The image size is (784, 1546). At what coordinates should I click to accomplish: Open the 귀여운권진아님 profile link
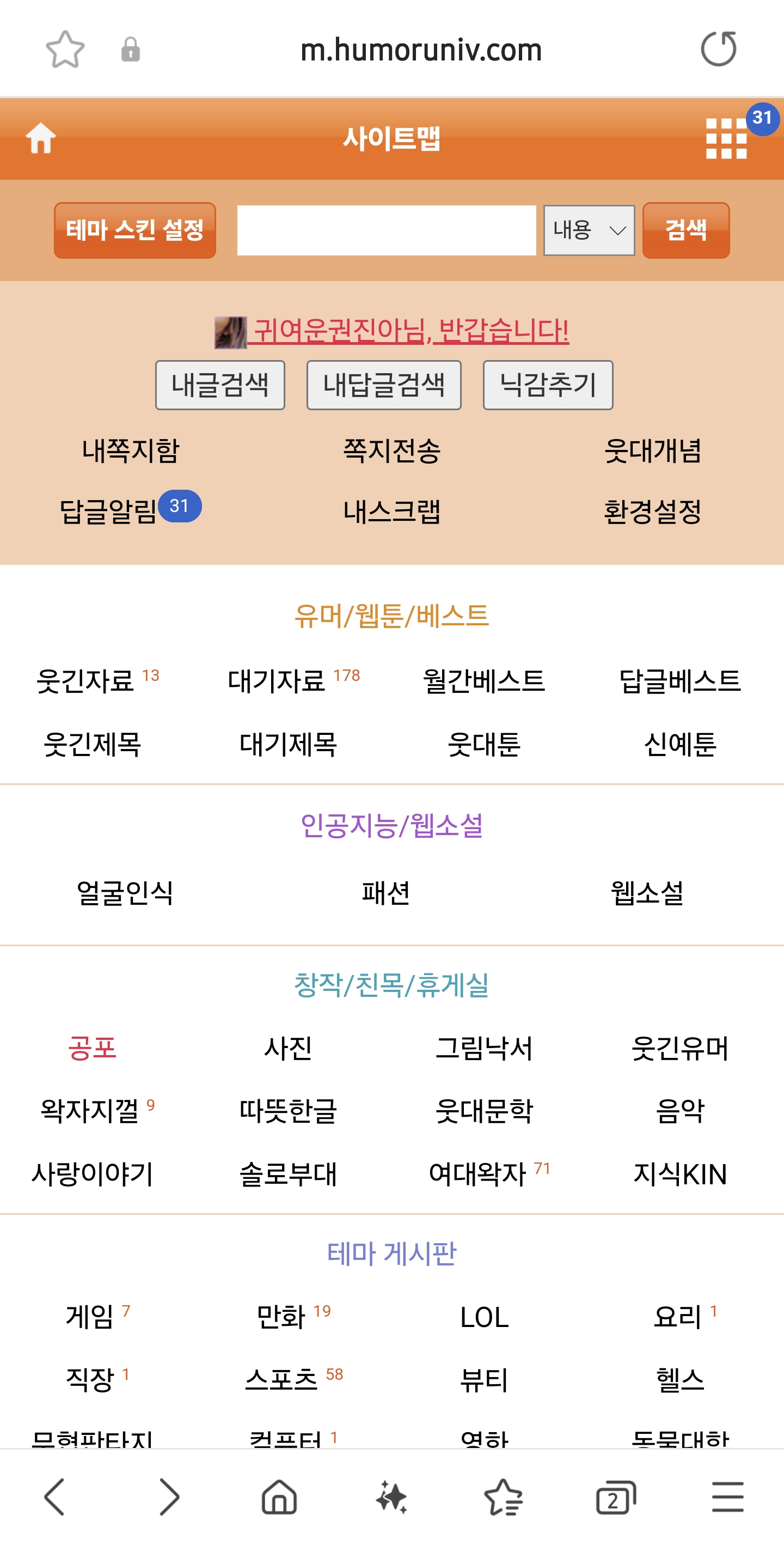click(393, 331)
